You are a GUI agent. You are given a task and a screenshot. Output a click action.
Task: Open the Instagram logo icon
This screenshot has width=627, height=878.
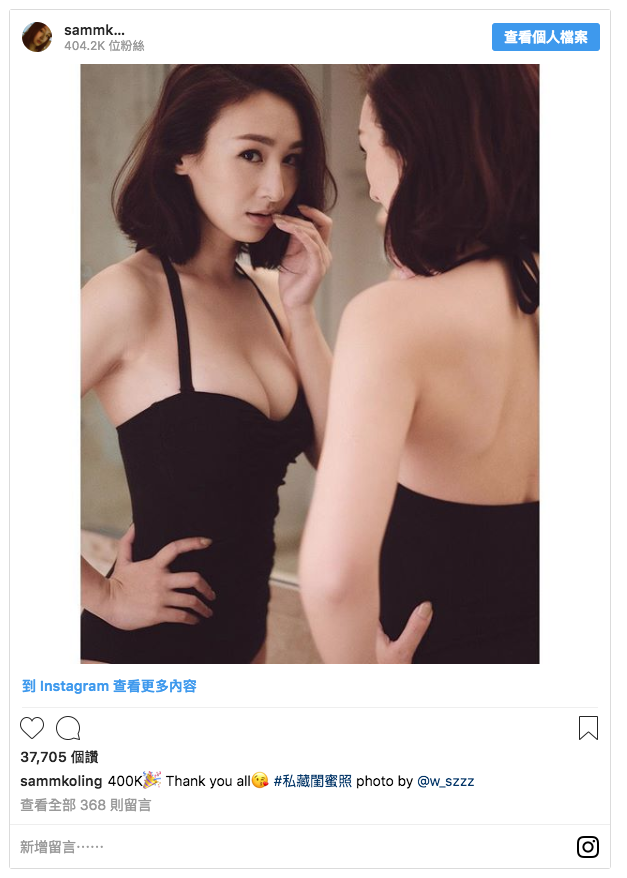(x=588, y=847)
